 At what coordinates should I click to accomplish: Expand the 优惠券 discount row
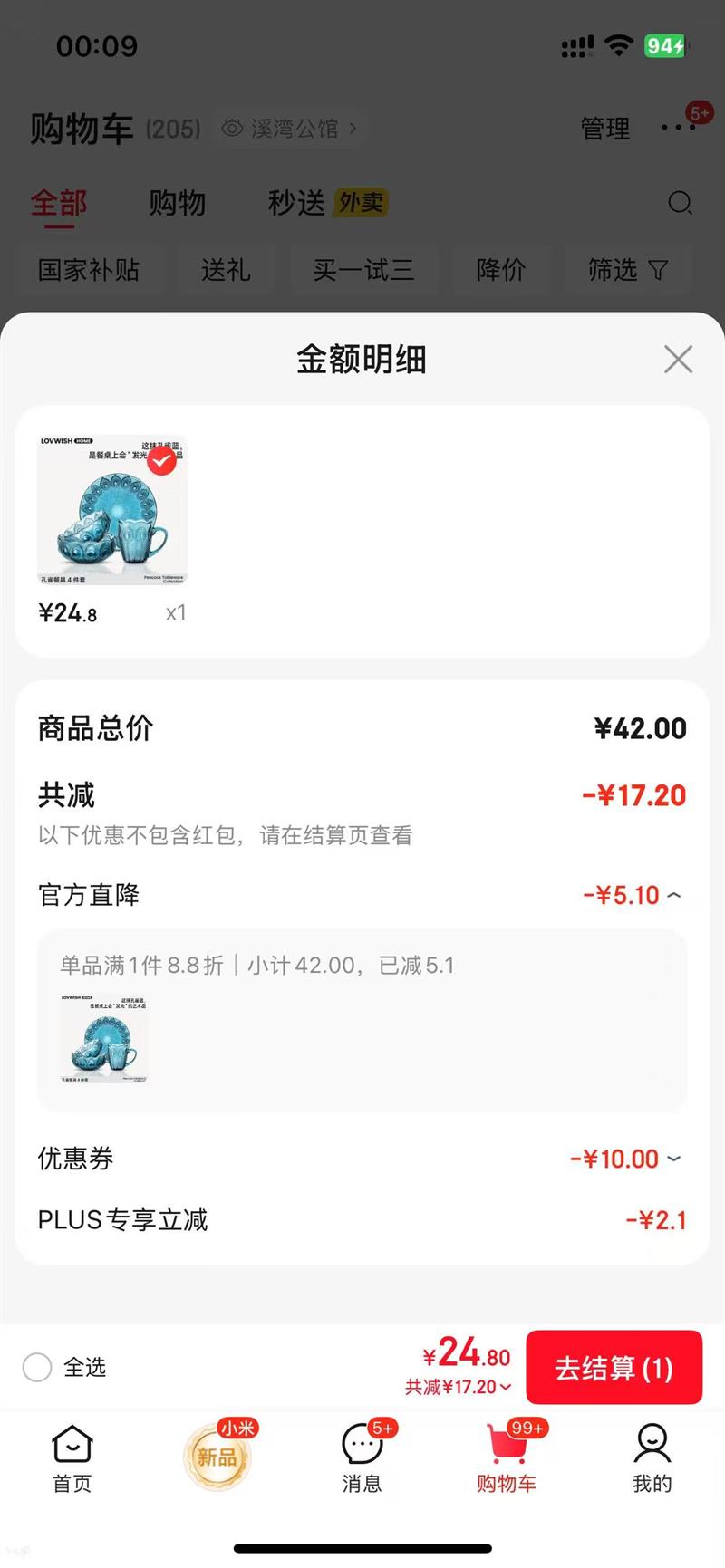tap(673, 1159)
